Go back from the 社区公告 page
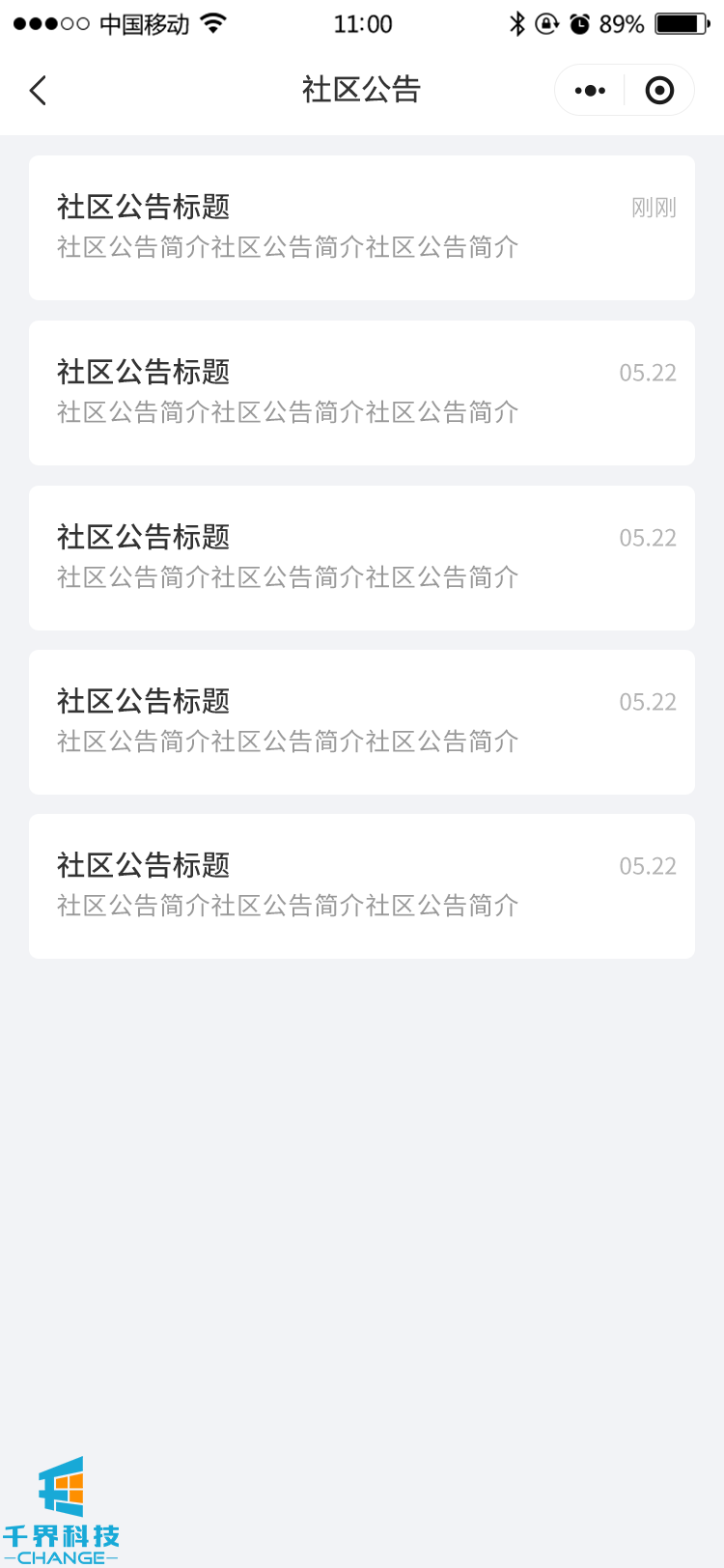Viewport: 724px width, 1568px height. pos(38,91)
